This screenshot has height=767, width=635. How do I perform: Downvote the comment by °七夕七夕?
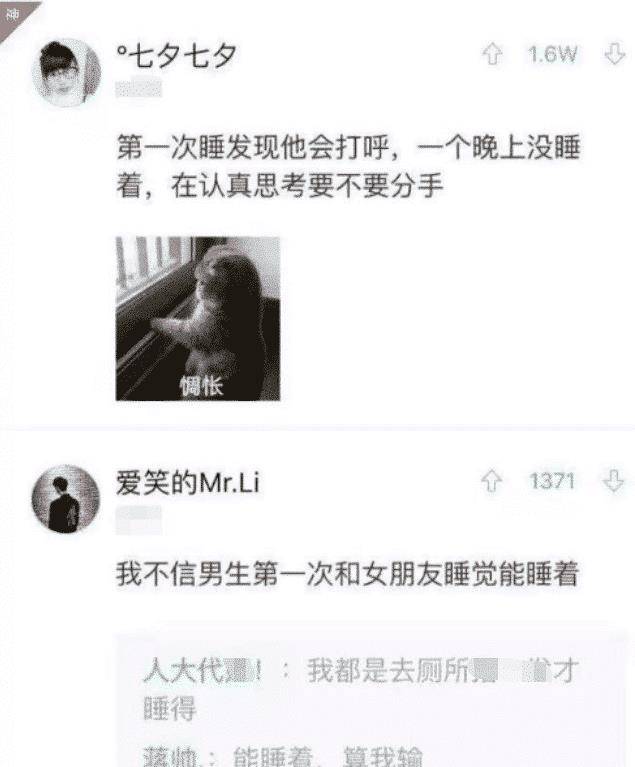[x=613, y=55]
